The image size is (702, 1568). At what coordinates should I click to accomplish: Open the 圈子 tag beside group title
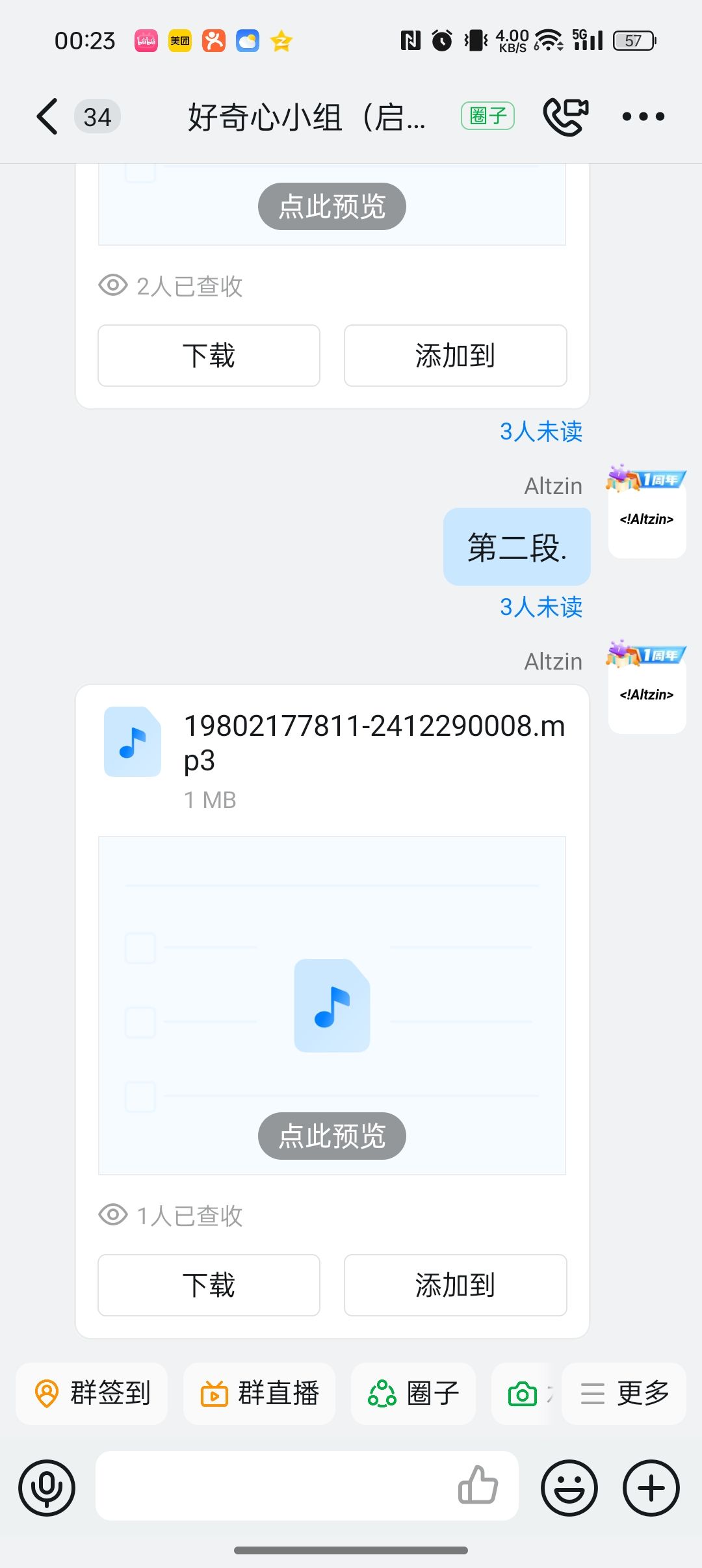487,116
